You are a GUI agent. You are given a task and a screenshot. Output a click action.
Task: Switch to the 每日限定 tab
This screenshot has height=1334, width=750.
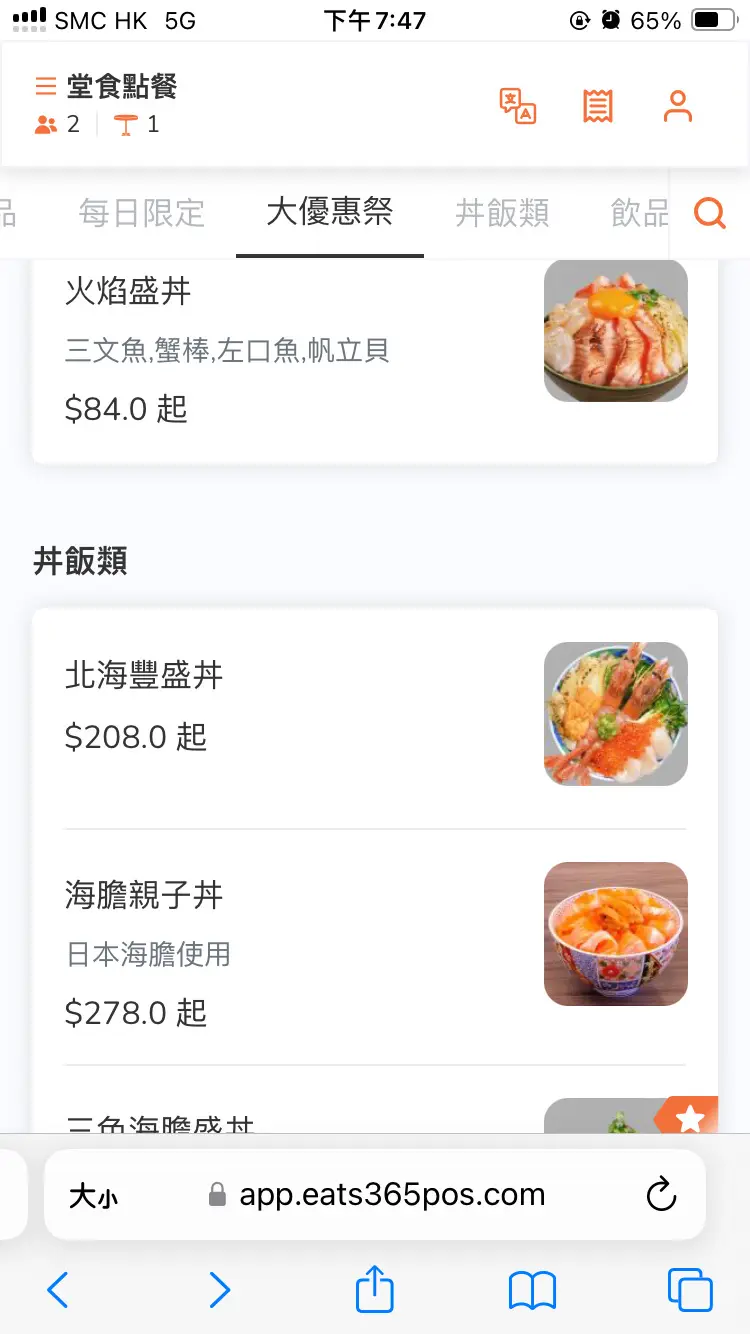(x=142, y=213)
